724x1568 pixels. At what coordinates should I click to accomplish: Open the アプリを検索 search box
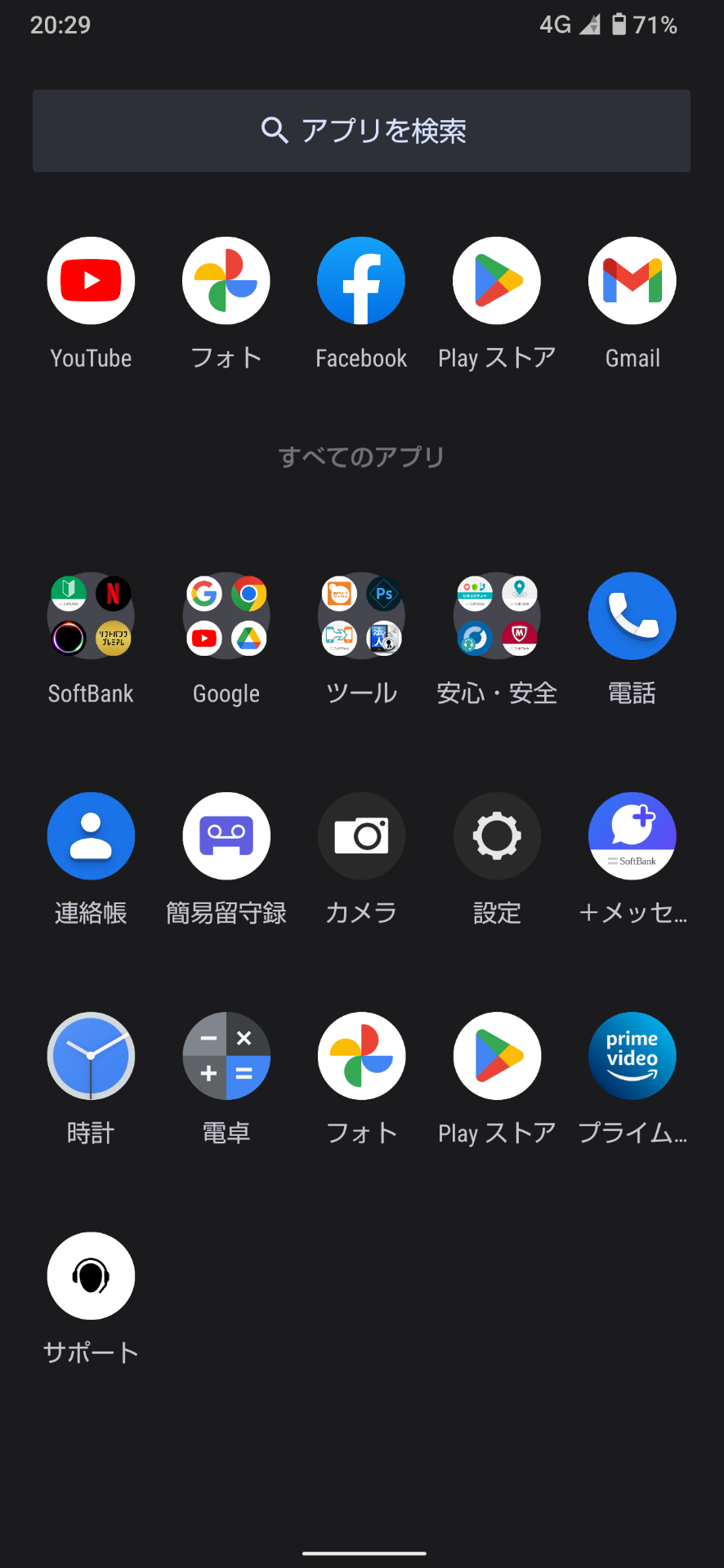[x=361, y=131]
